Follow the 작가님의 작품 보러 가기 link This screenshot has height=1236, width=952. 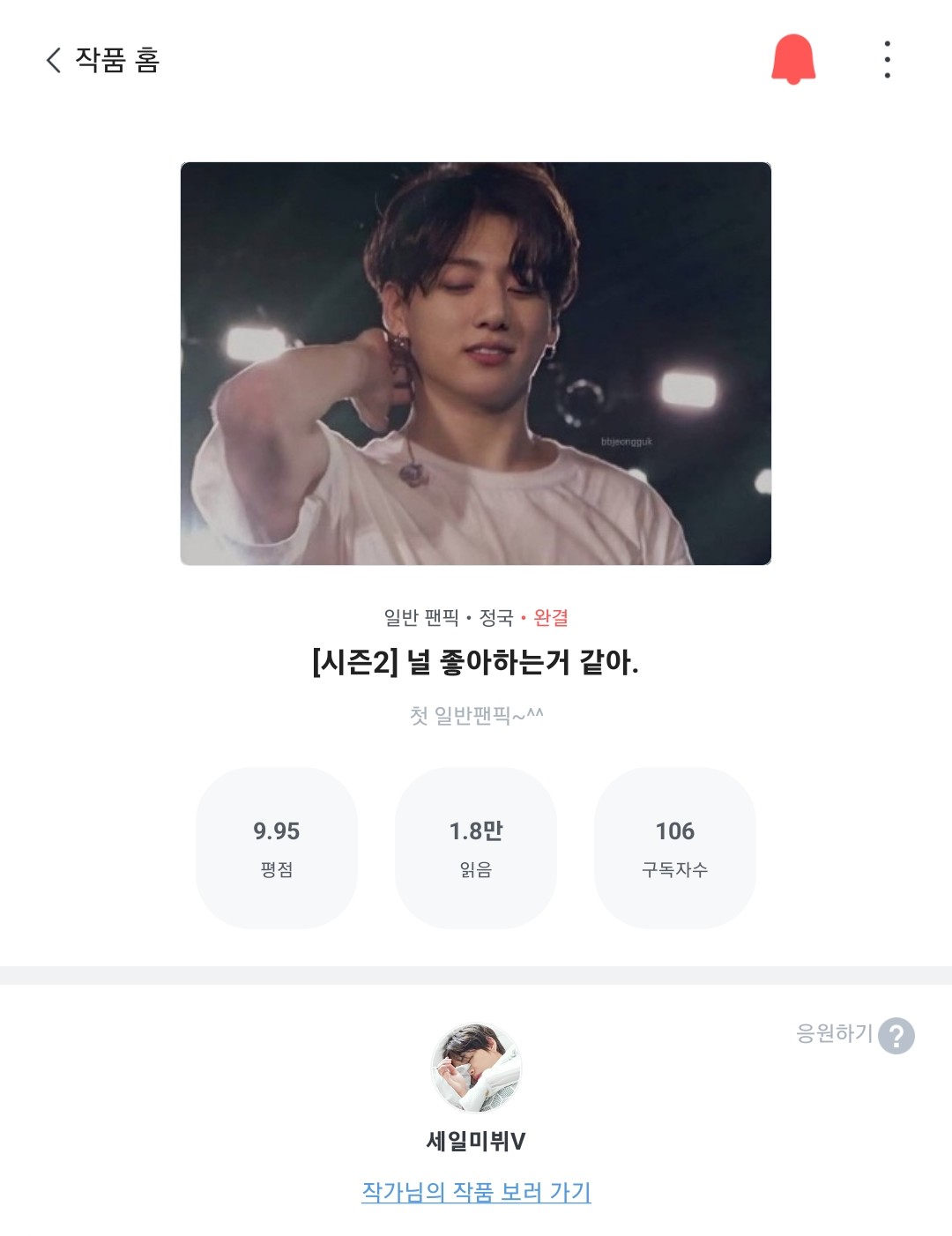tap(476, 1192)
